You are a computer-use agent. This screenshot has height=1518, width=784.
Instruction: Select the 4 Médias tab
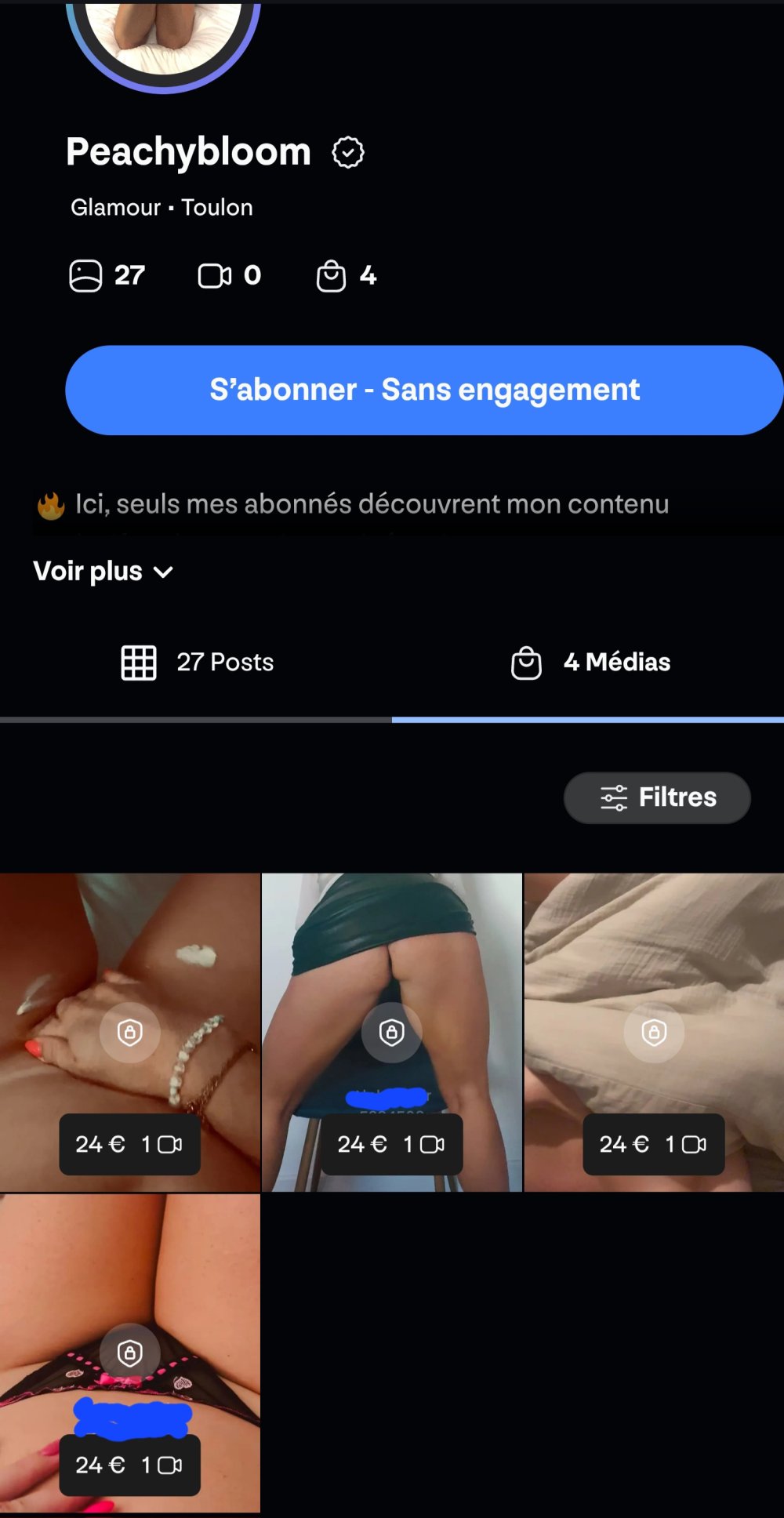tap(590, 663)
